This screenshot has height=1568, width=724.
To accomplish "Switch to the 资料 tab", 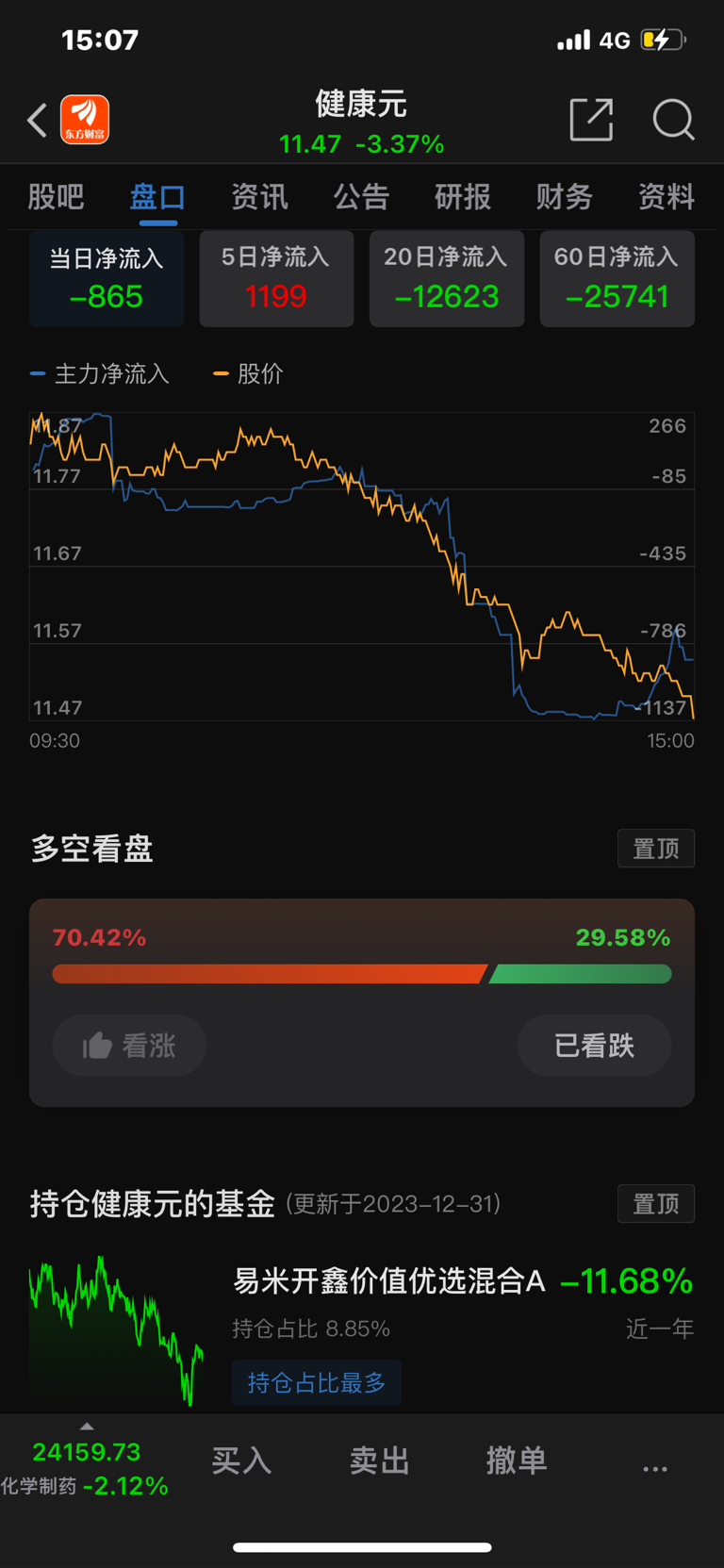I will pos(666,197).
